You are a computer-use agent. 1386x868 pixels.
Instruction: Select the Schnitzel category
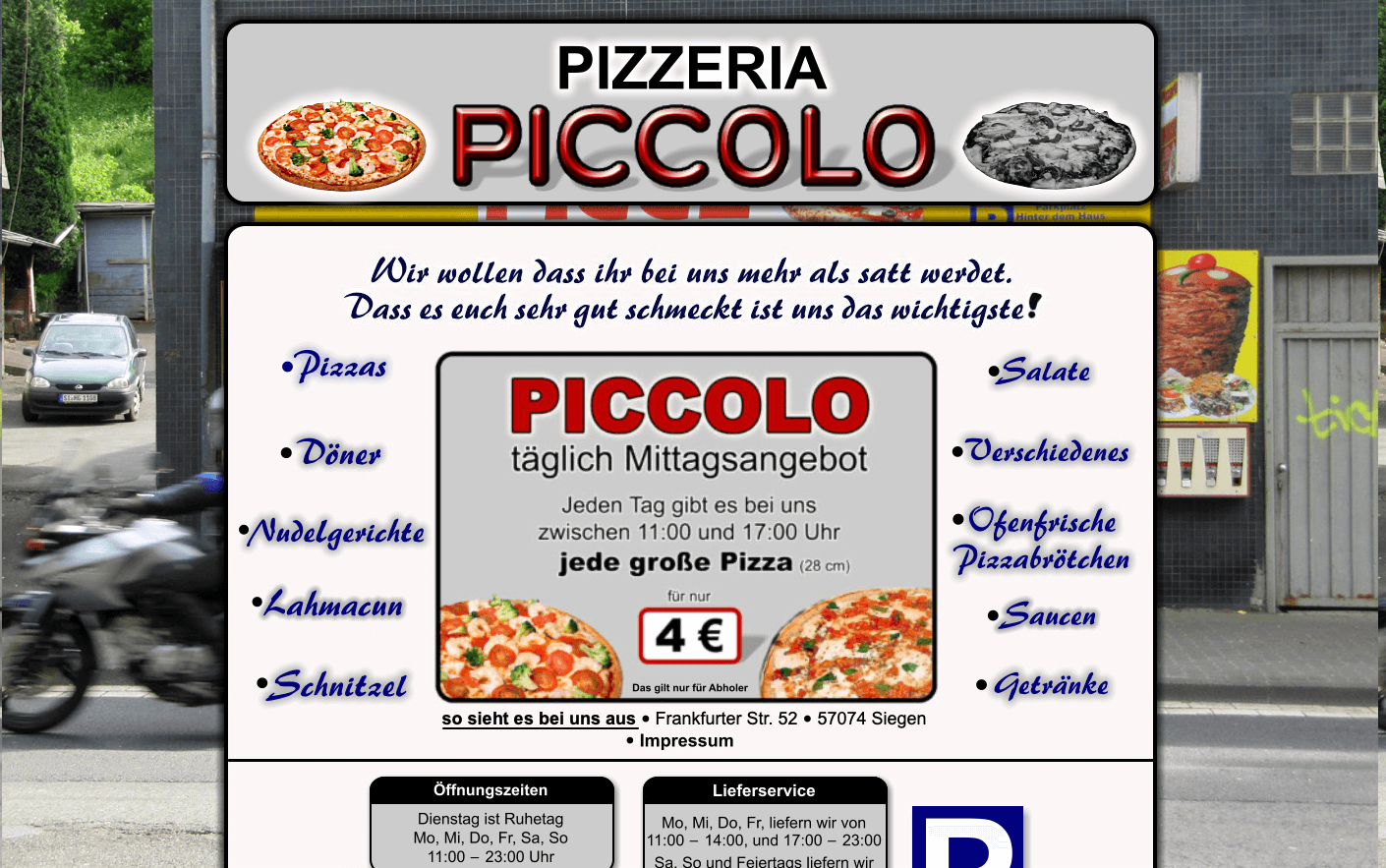pyautogui.click(x=338, y=685)
